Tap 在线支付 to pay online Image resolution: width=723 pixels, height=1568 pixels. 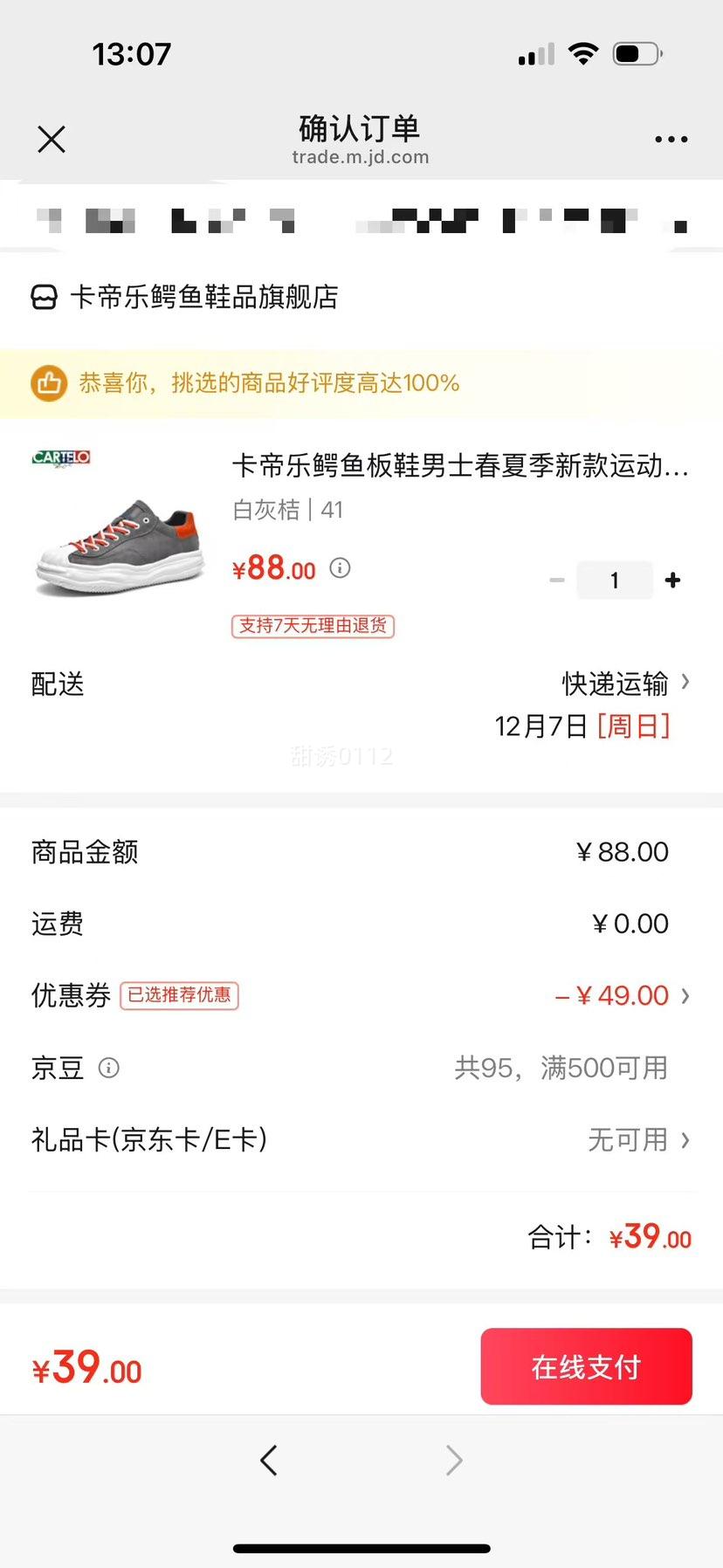coord(586,1366)
